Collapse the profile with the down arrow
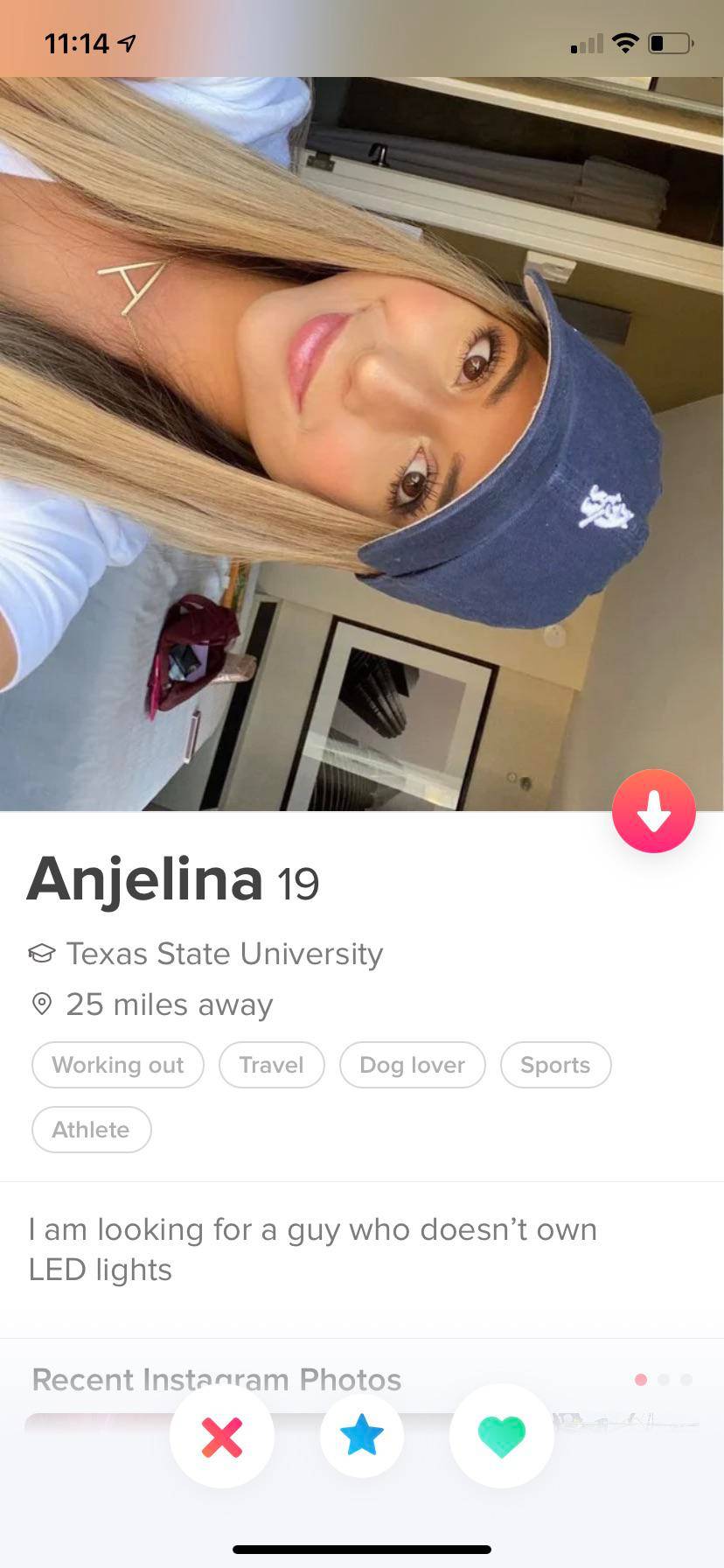 coord(653,811)
